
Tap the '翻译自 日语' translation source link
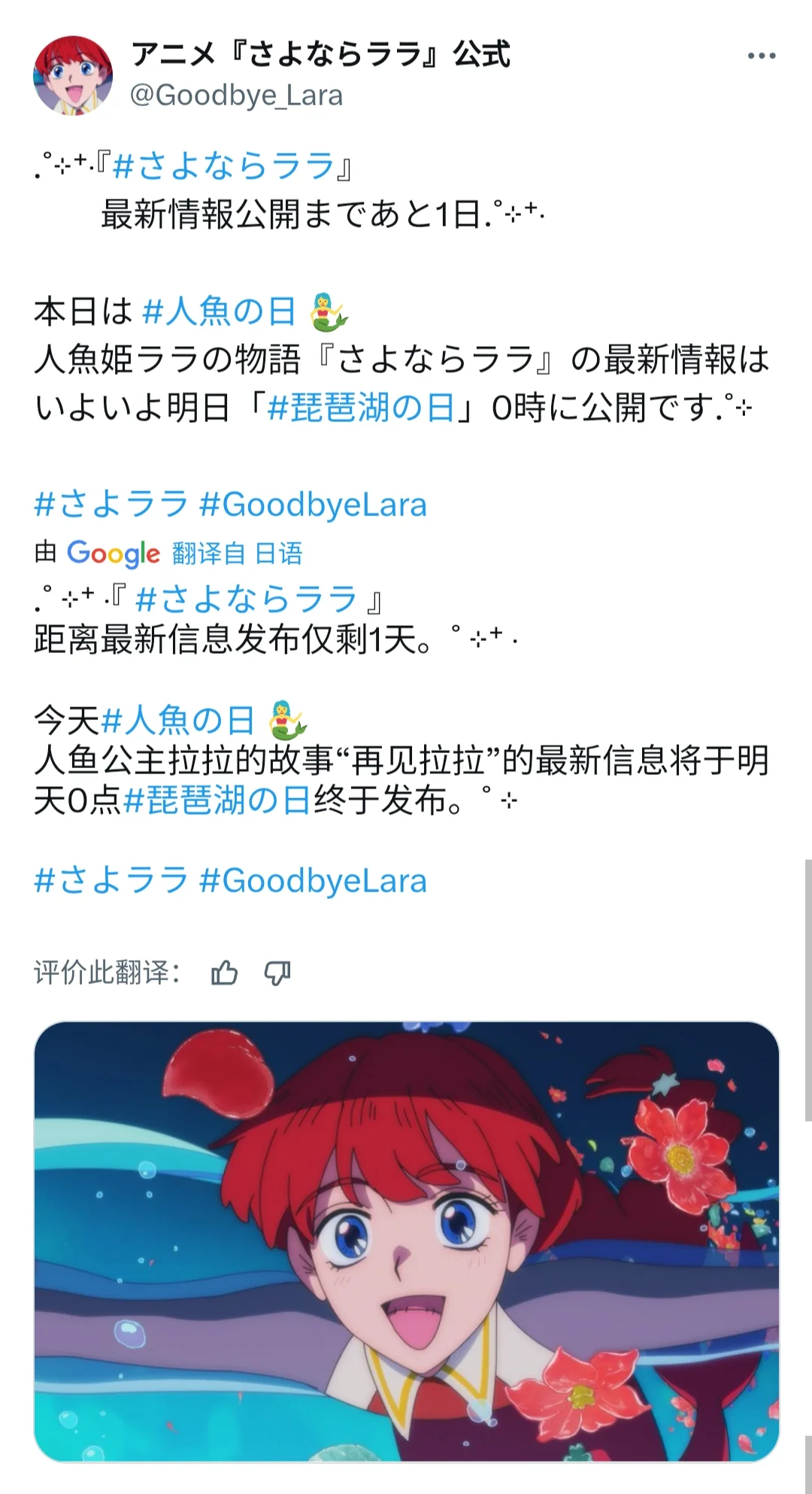[x=237, y=554]
